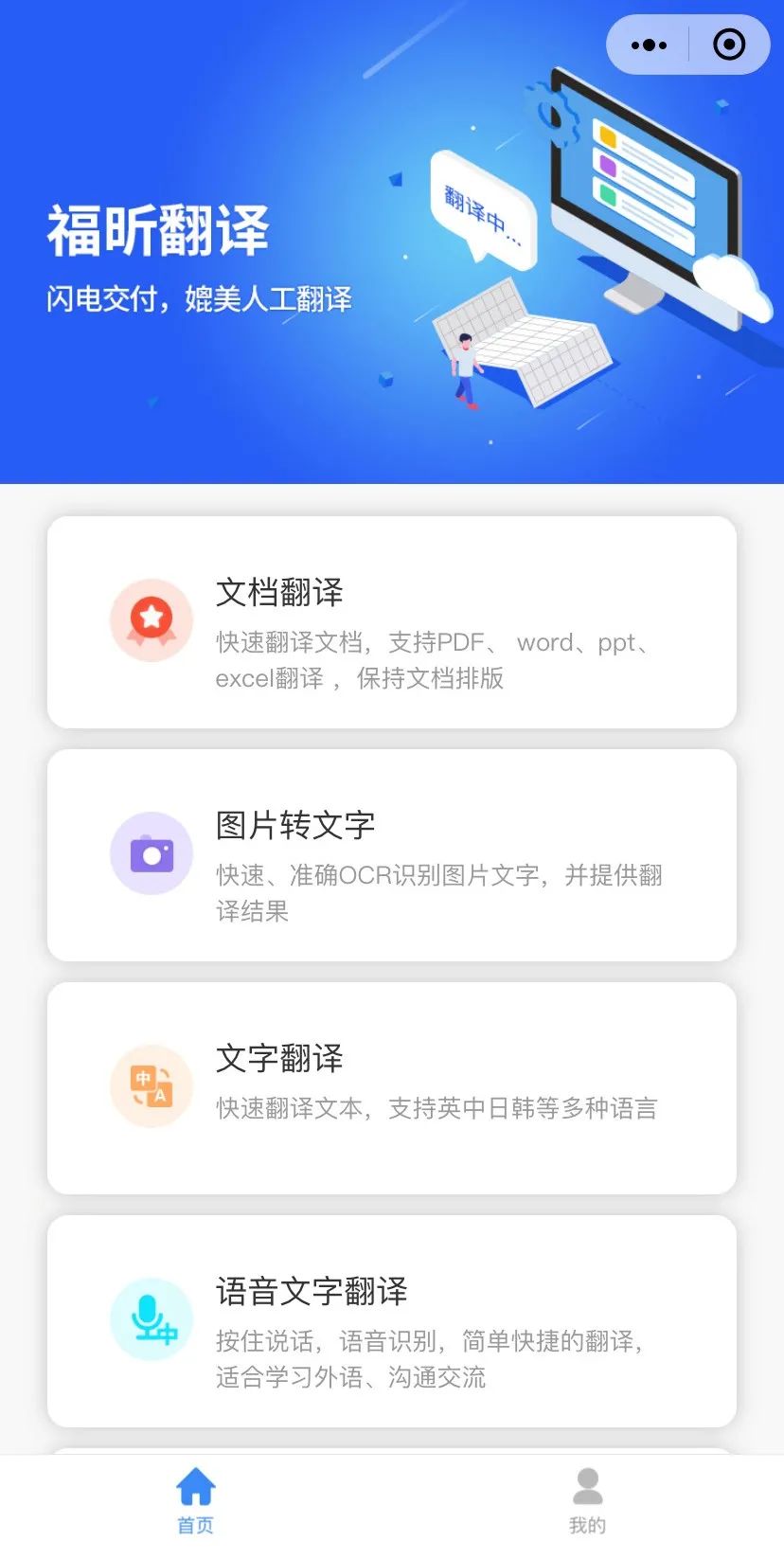Click the partially visible bottom card

click(x=392, y=1444)
